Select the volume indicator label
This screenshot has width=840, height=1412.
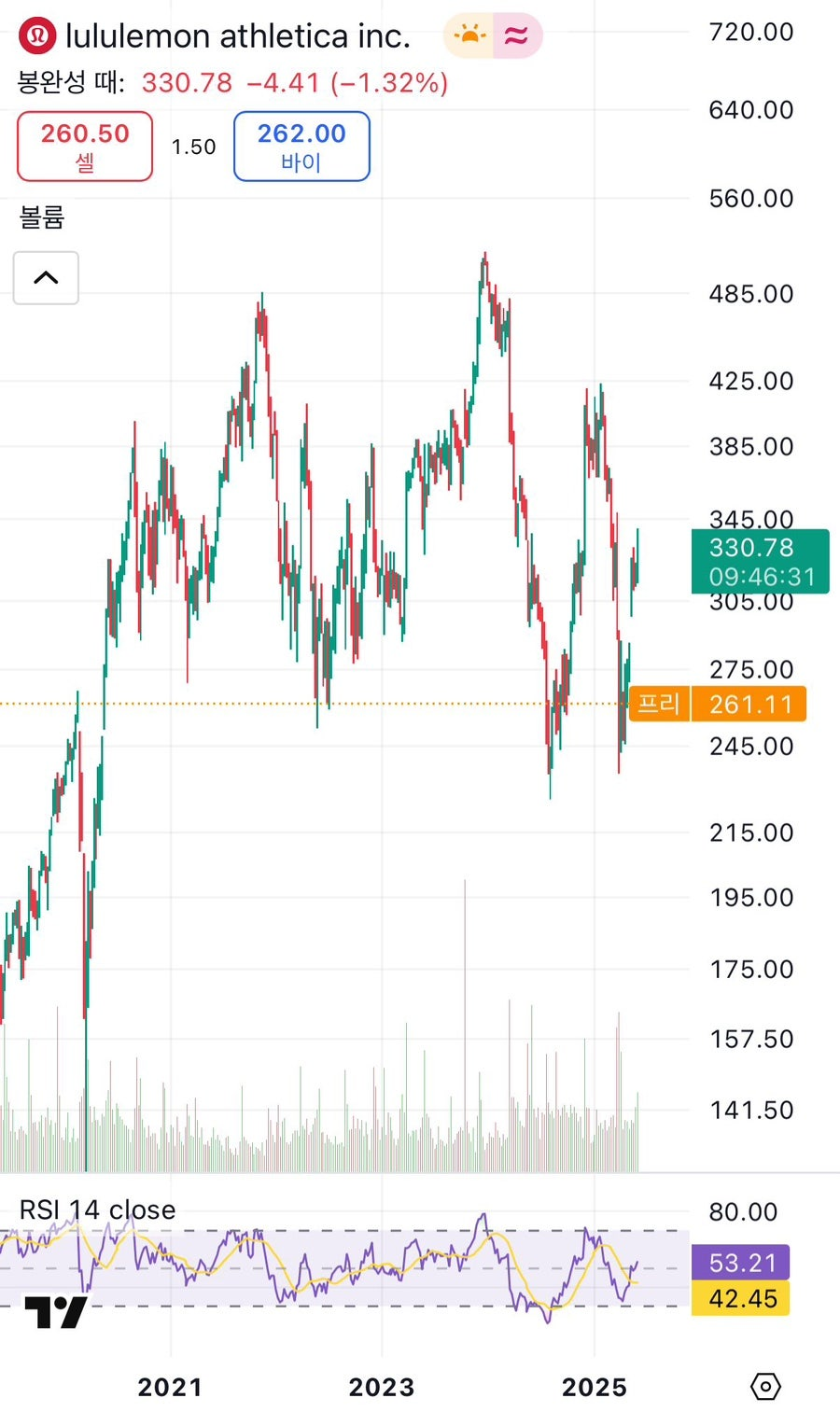coord(42,217)
